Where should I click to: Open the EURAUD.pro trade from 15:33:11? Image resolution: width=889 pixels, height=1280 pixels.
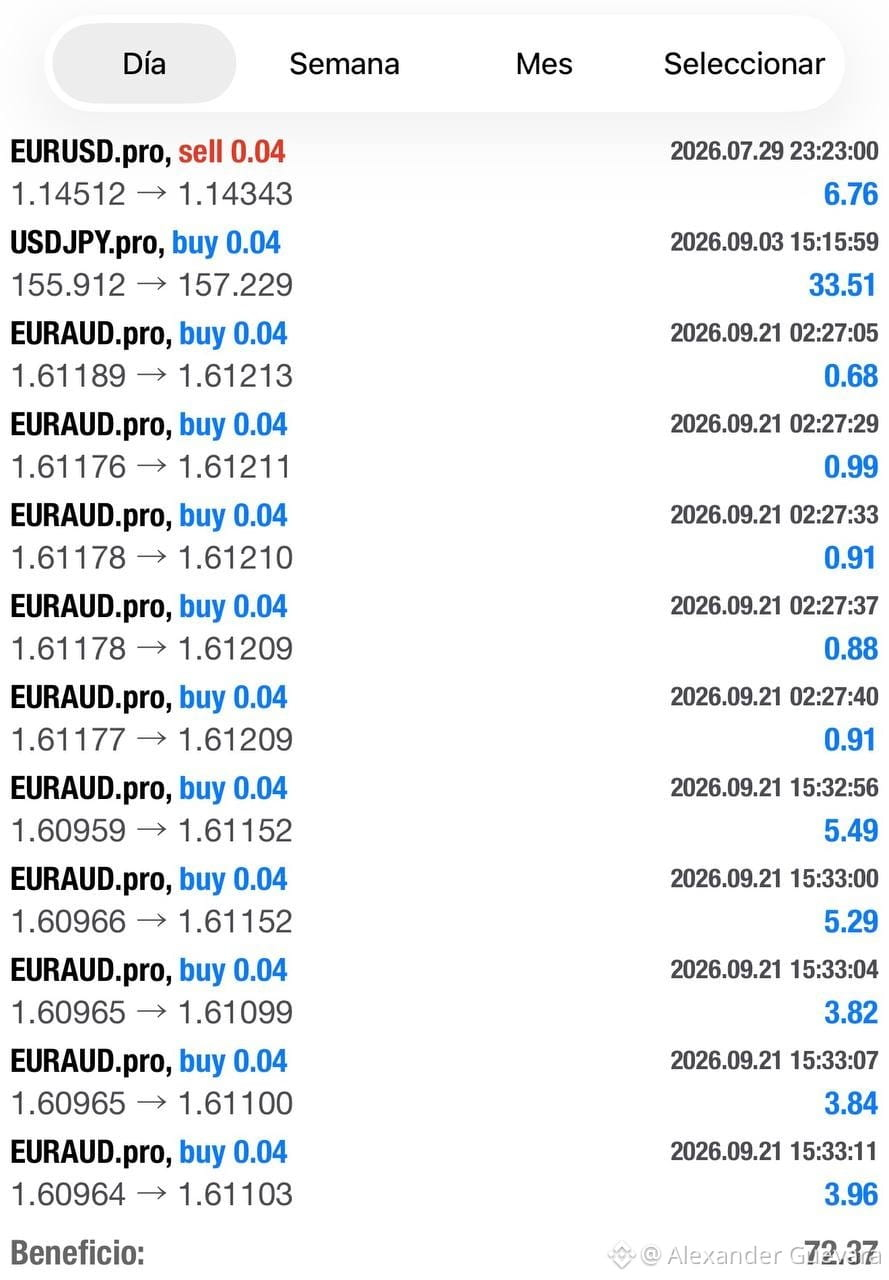(x=444, y=1173)
